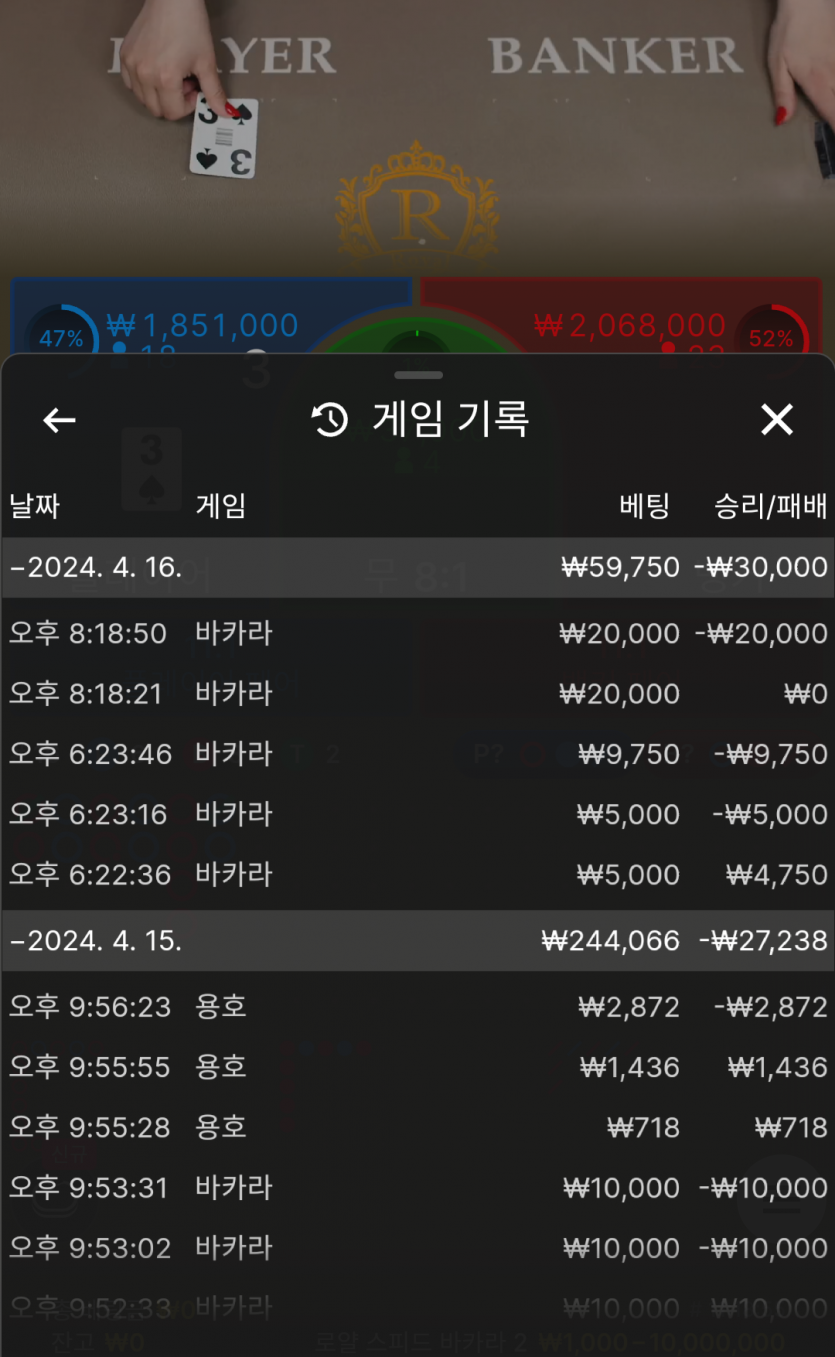The height and width of the screenshot is (1357, 835).
Task: Open the 6:23:16 baccarat record
Action: click(417, 815)
